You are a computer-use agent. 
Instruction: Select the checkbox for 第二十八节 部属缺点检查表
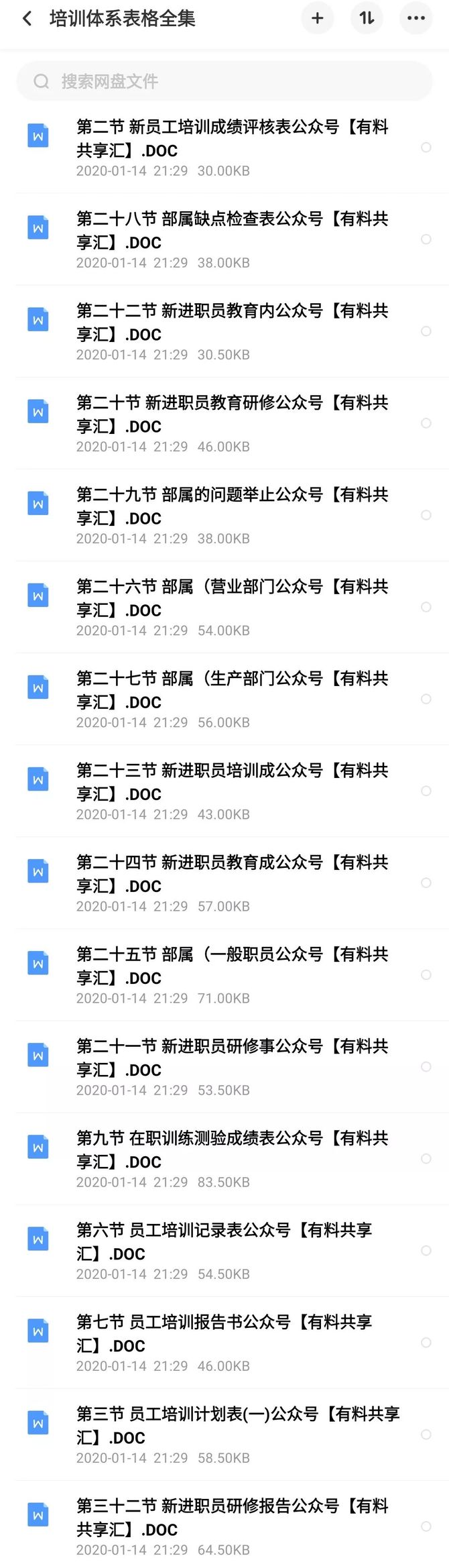426,239
